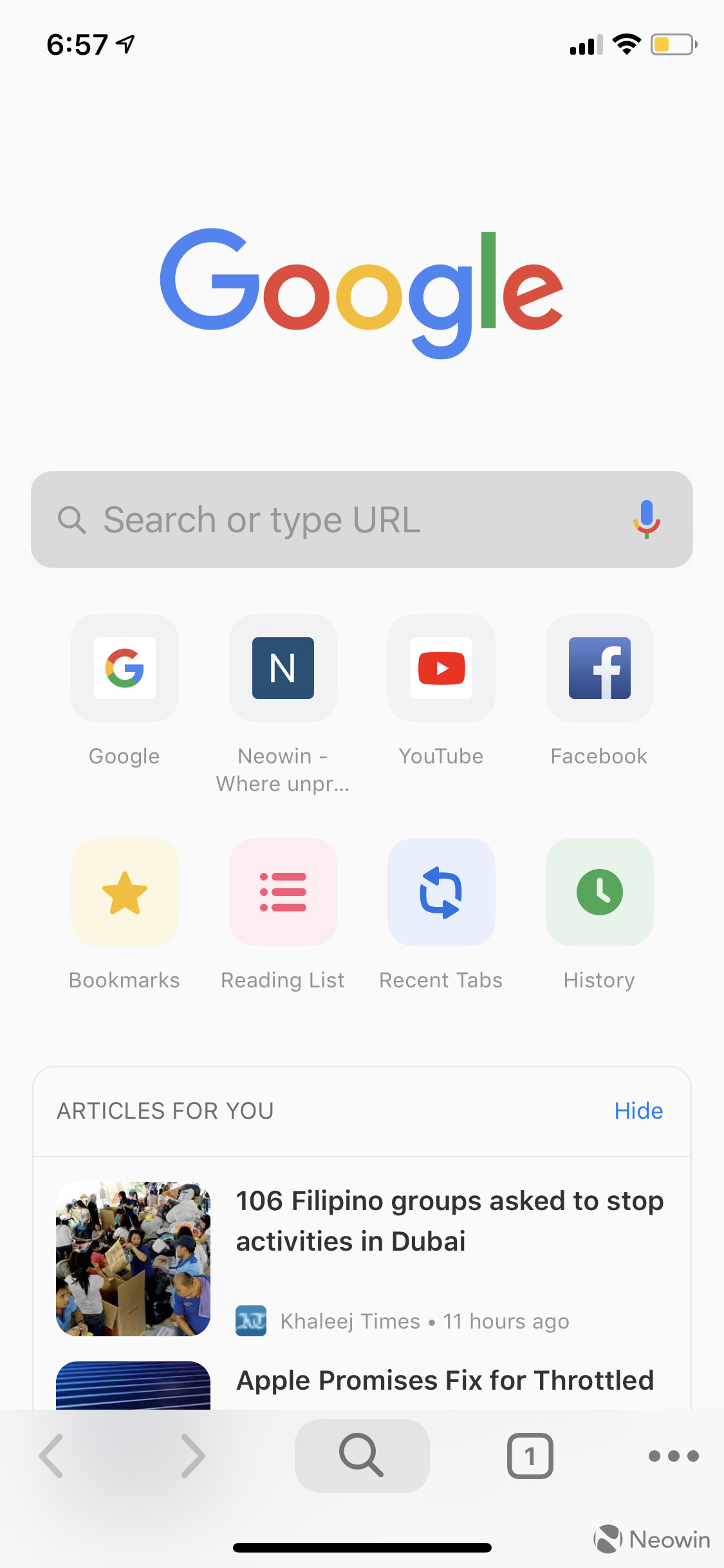Image resolution: width=724 pixels, height=1568 pixels.
Task: Open the tab switcher showing 1 tab
Action: pos(530,1455)
